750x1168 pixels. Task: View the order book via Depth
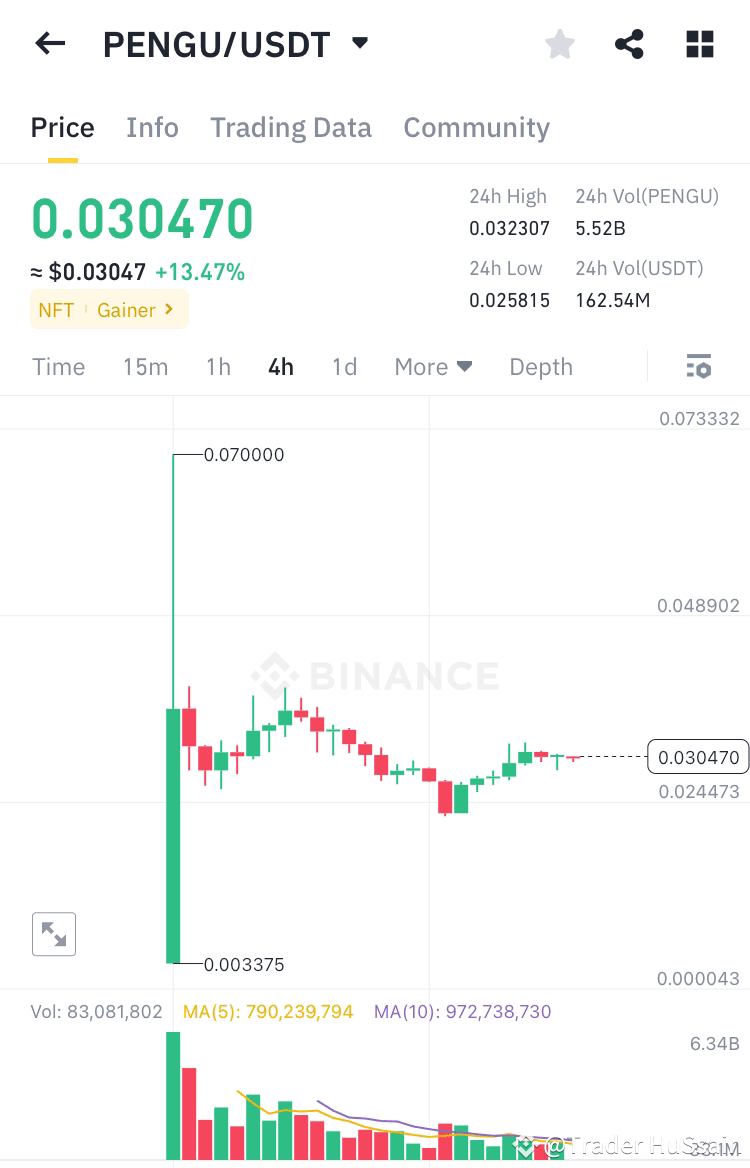point(541,366)
